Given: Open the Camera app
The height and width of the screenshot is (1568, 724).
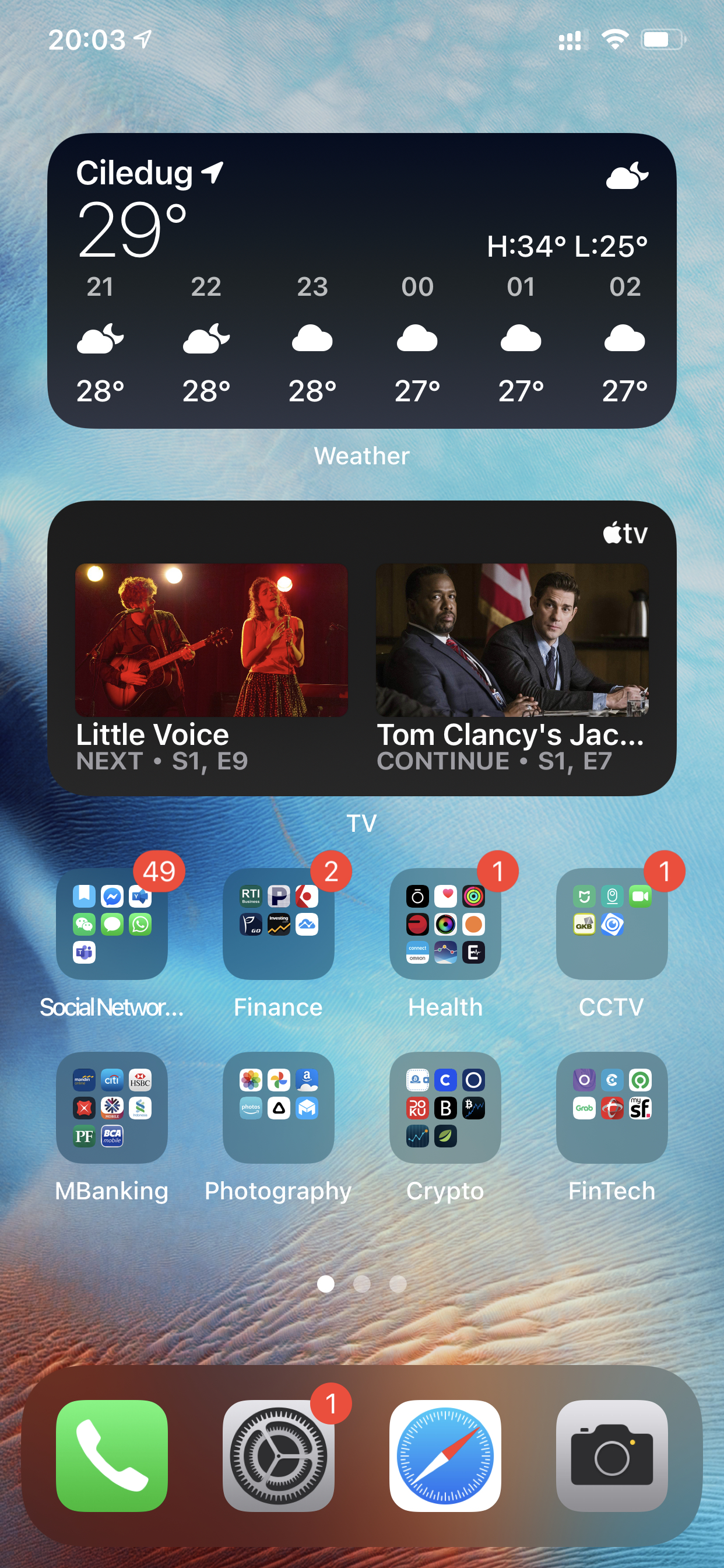Looking at the screenshot, I should pos(611,1455).
